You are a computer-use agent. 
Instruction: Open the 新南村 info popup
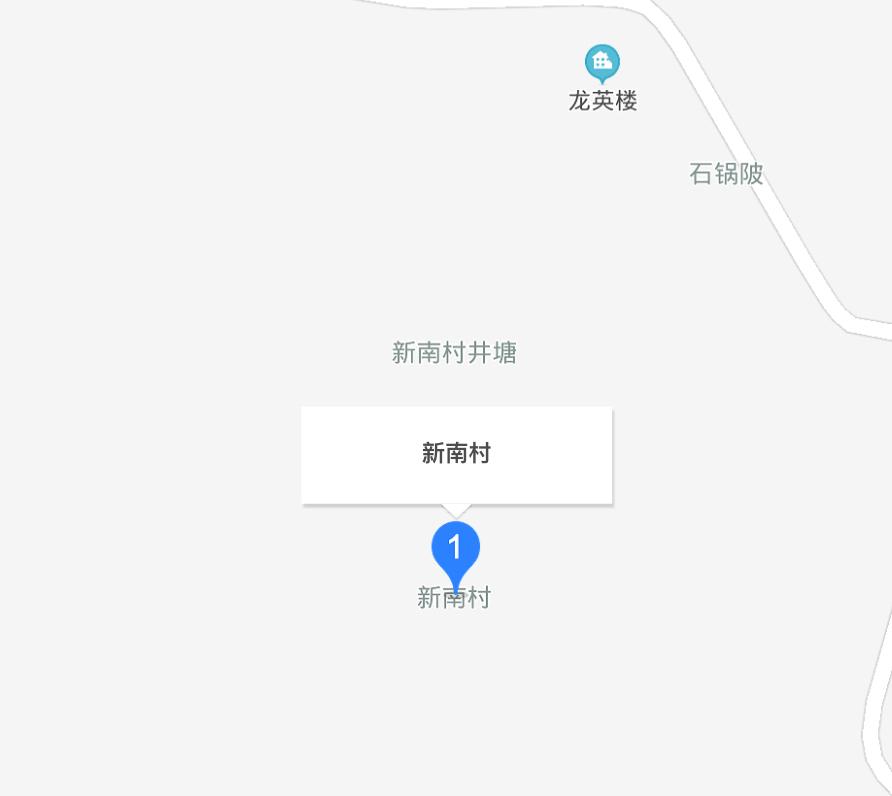pos(456,454)
